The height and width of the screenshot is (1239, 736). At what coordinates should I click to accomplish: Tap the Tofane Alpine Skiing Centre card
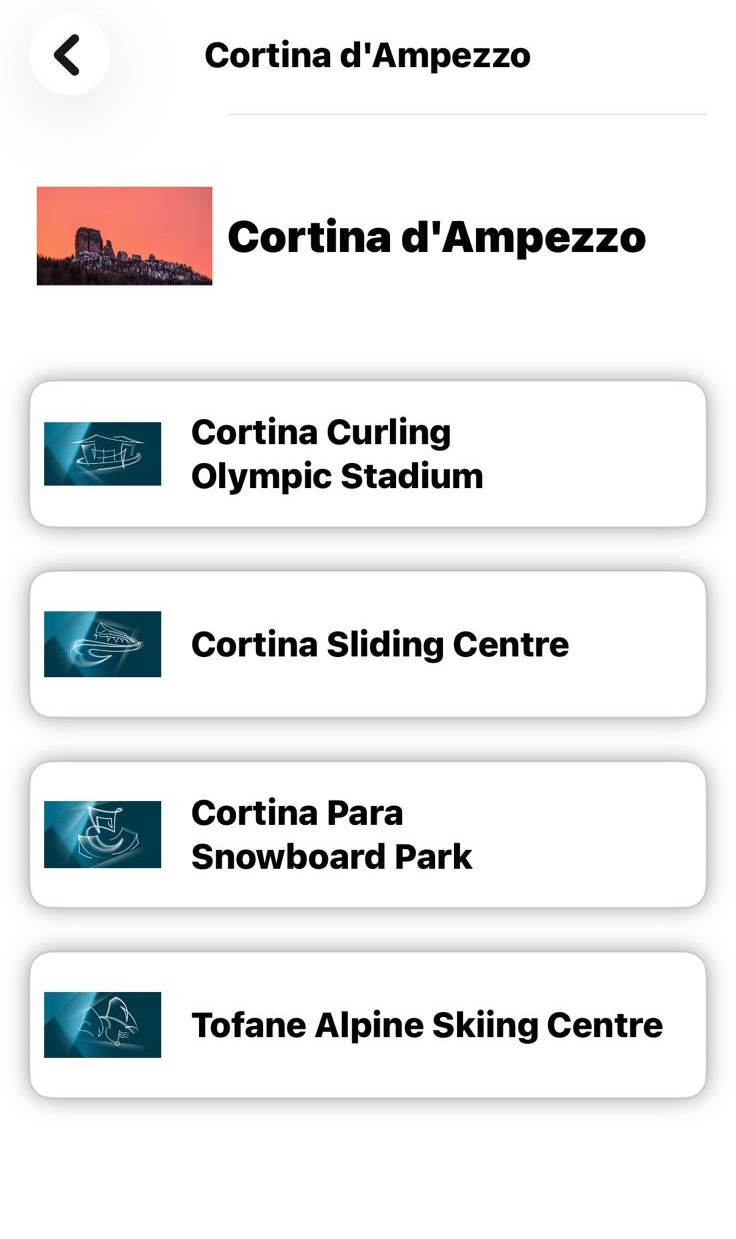tap(367, 1025)
